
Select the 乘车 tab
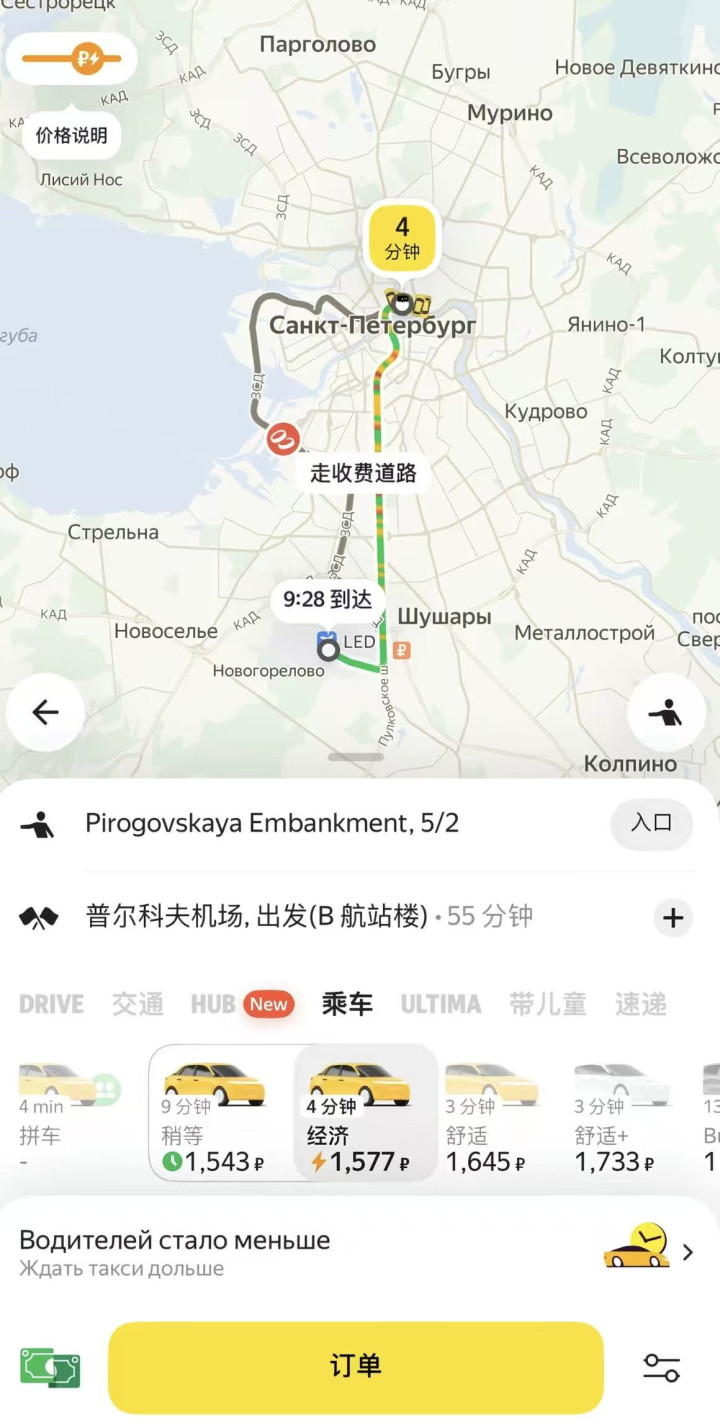click(x=347, y=1004)
